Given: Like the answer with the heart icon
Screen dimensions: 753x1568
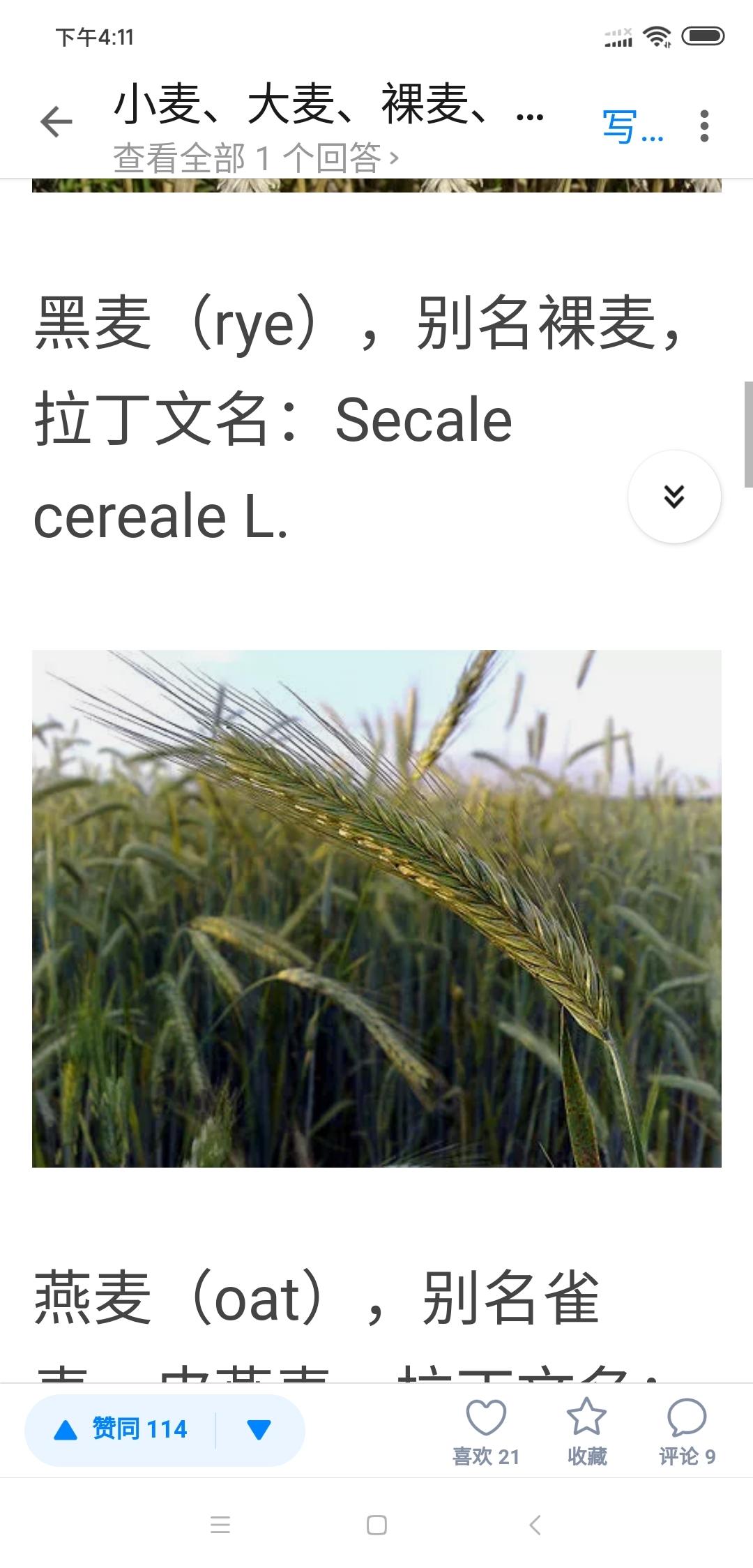Looking at the screenshot, I should coord(486,1432).
